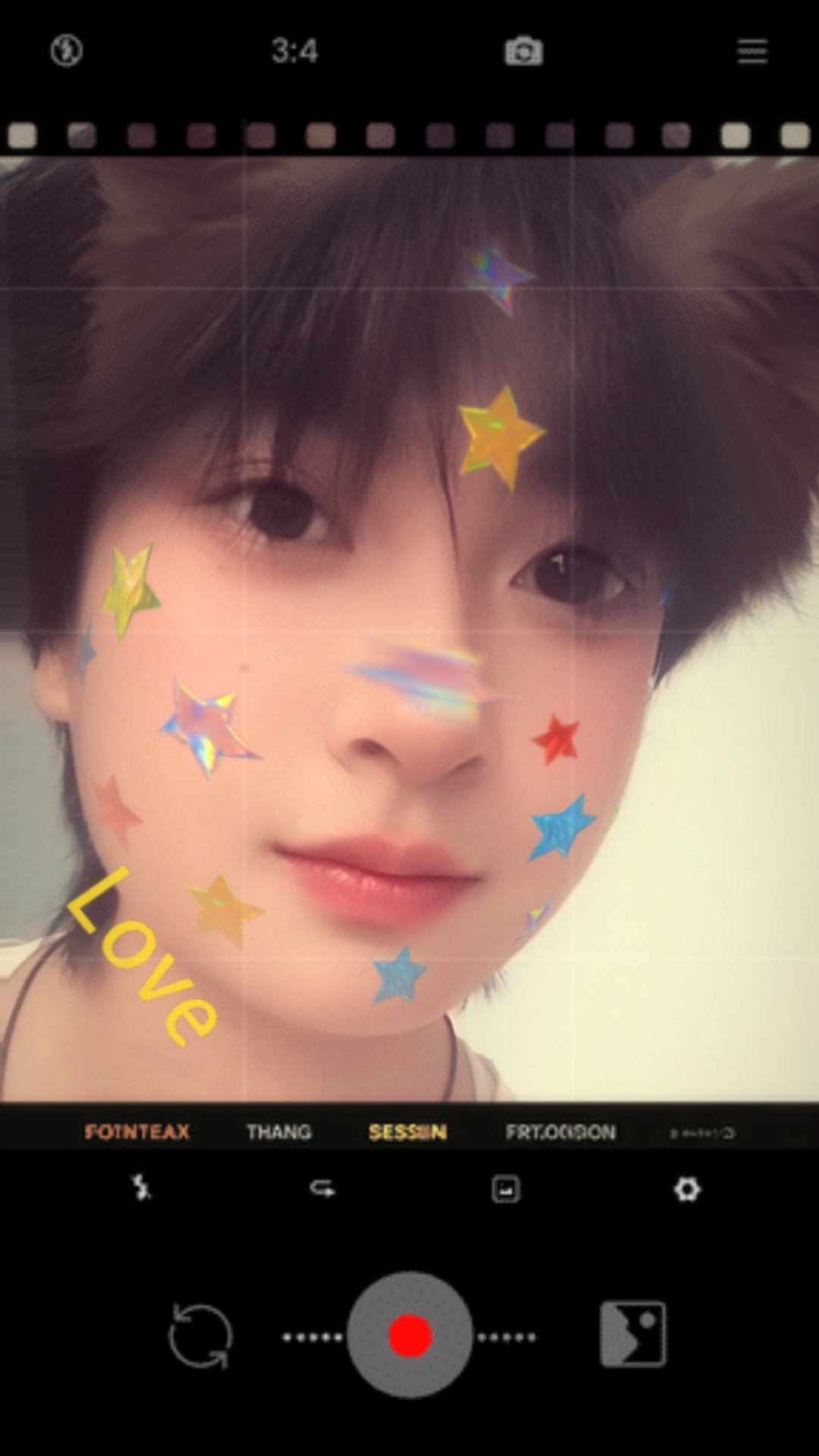Change the 3:4 aspect ratio
Viewport: 819px width, 1456px height.
[295, 51]
